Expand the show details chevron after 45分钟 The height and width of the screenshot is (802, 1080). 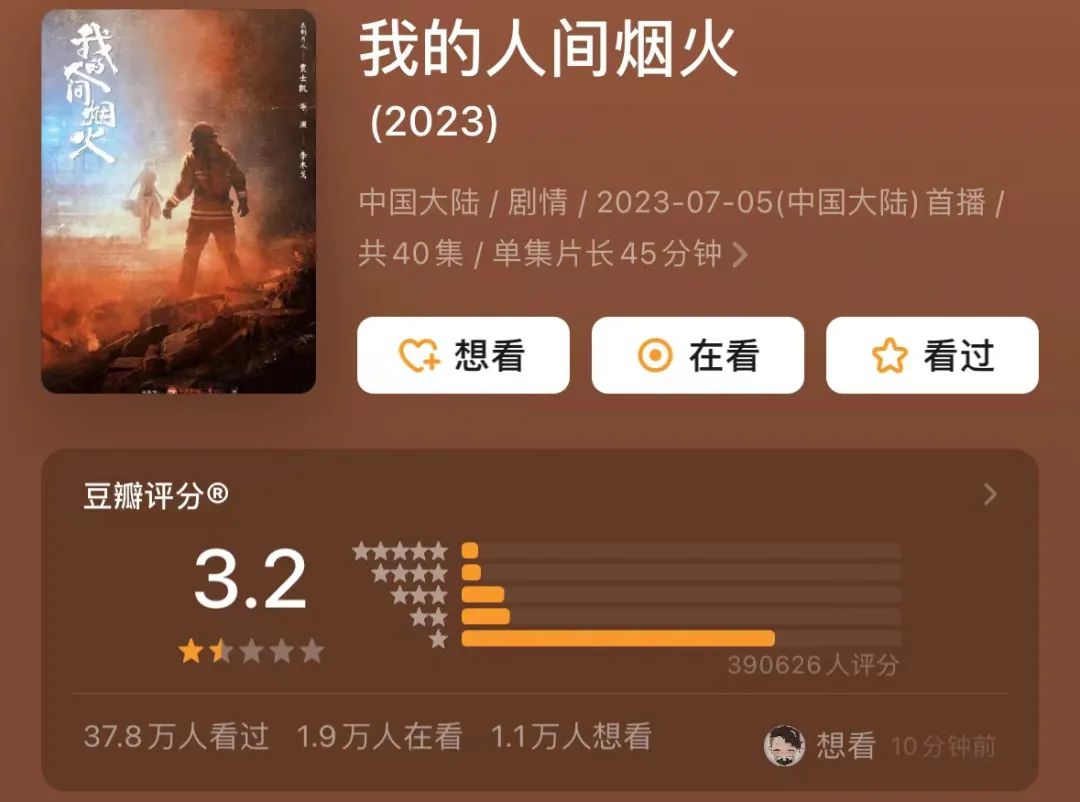coord(740,255)
